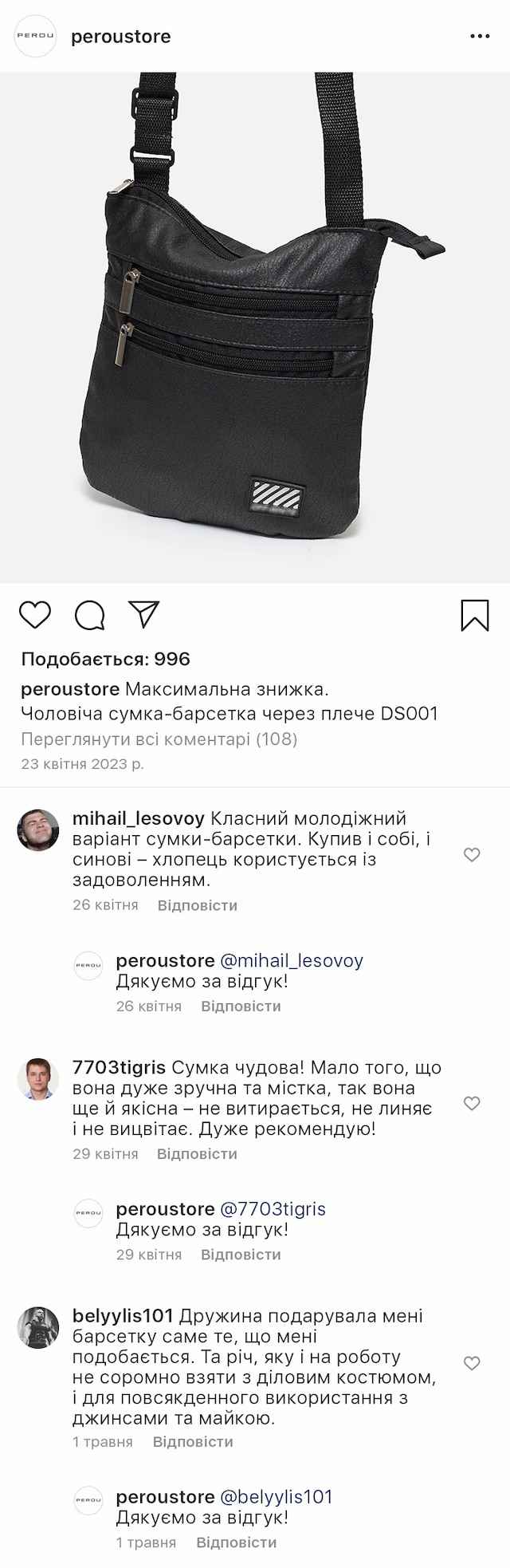This screenshot has width=510, height=1568.
Task: Reply to peroustore's answer dated 29 квітня
Action: pyautogui.click(x=241, y=1255)
